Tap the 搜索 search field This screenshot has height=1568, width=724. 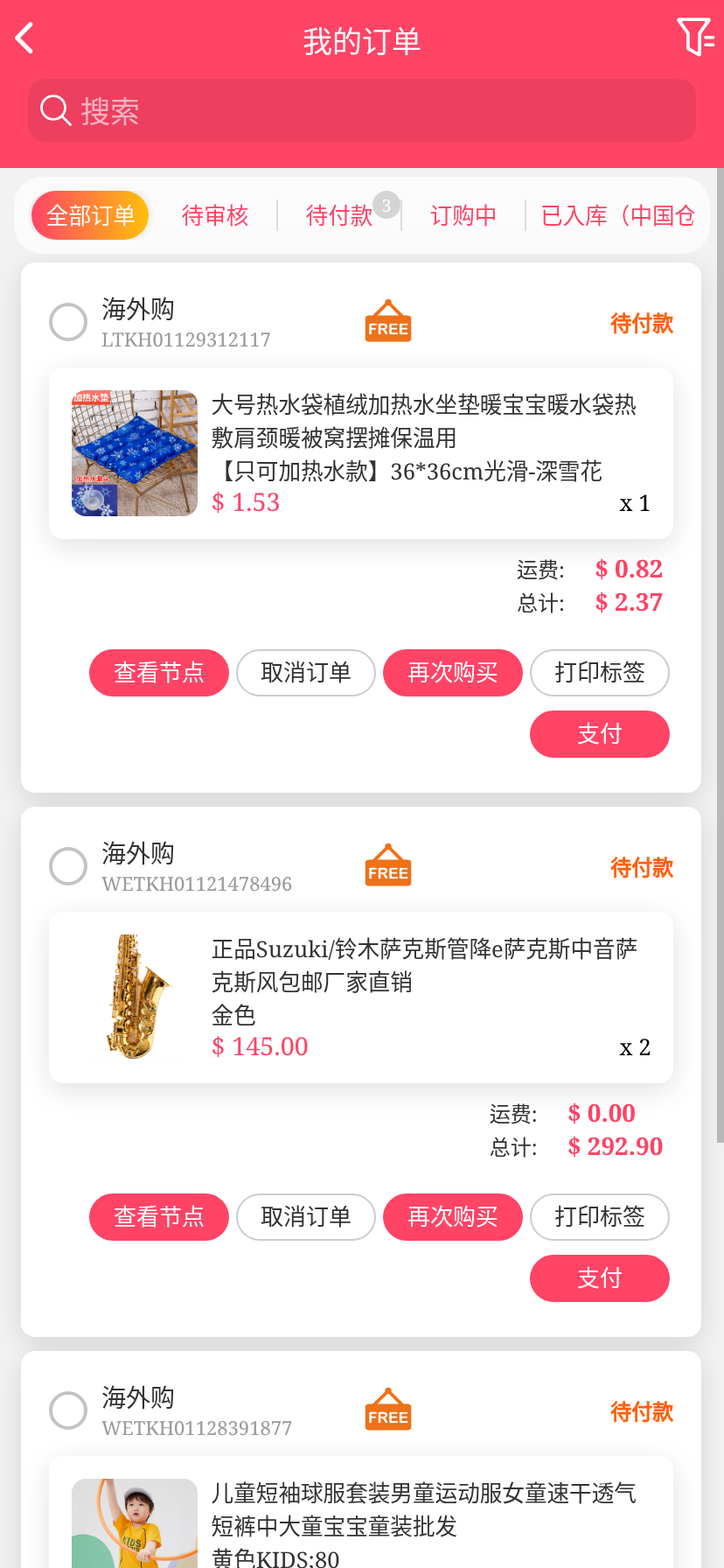coord(362,111)
